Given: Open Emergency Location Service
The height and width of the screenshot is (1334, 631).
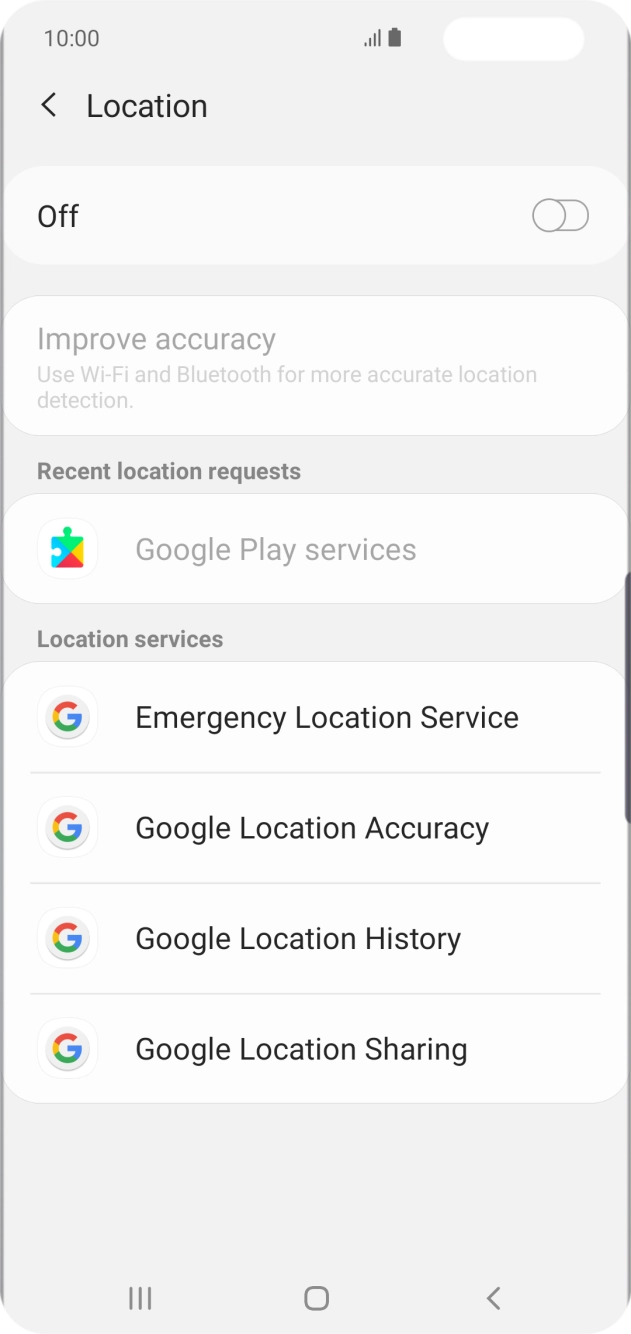Looking at the screenshot, I should coord(326,717).
